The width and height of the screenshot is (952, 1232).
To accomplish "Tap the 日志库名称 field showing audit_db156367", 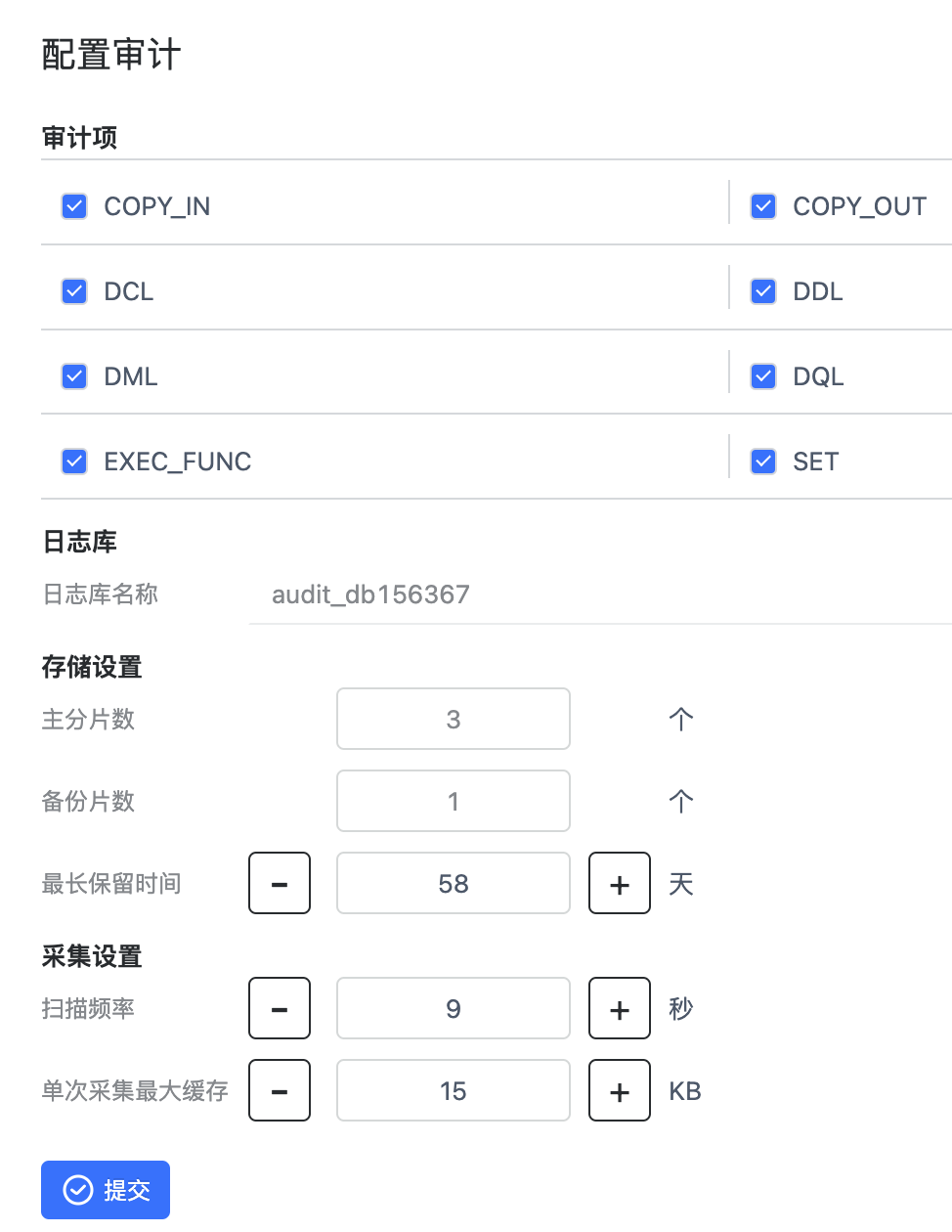I will click(x=598, y=594).
